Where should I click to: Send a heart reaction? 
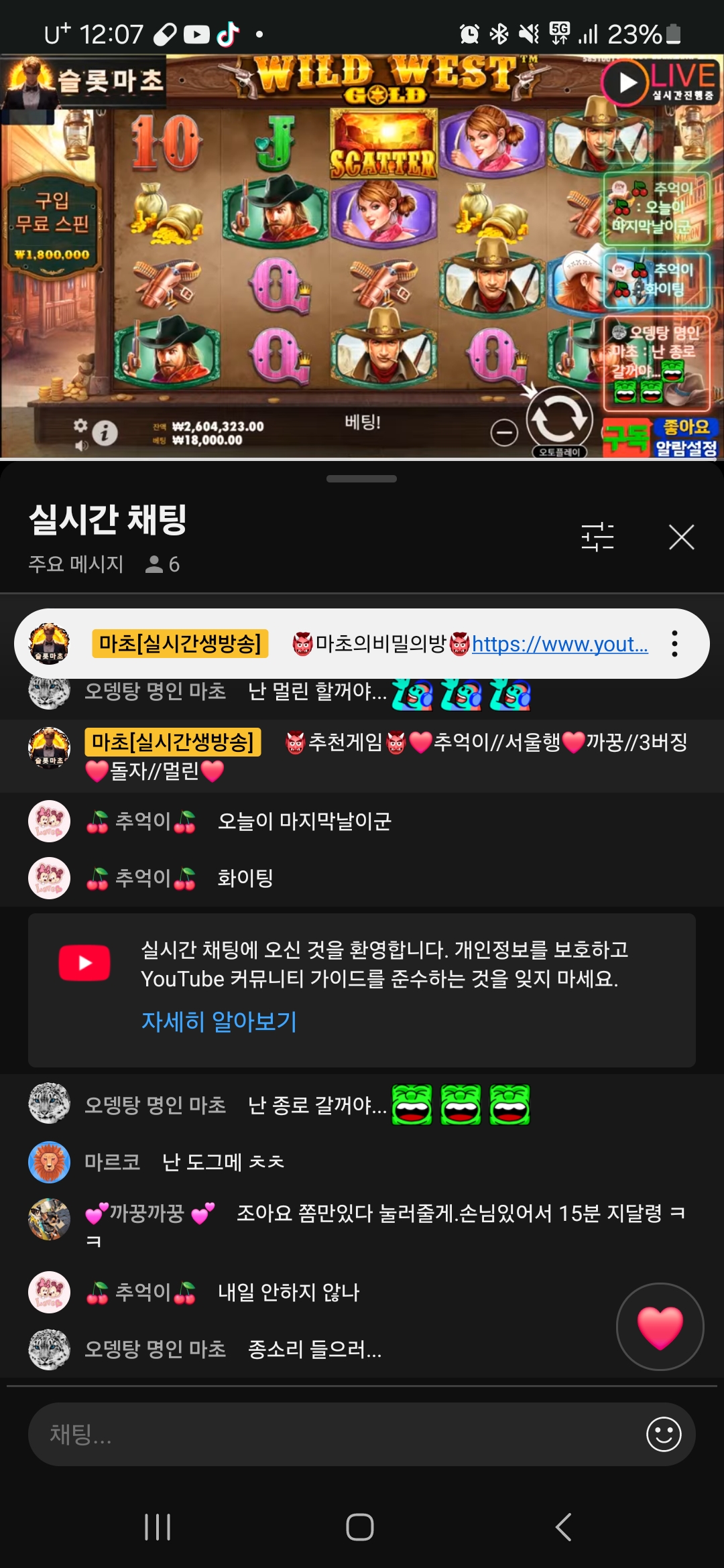pos(660,1327)
